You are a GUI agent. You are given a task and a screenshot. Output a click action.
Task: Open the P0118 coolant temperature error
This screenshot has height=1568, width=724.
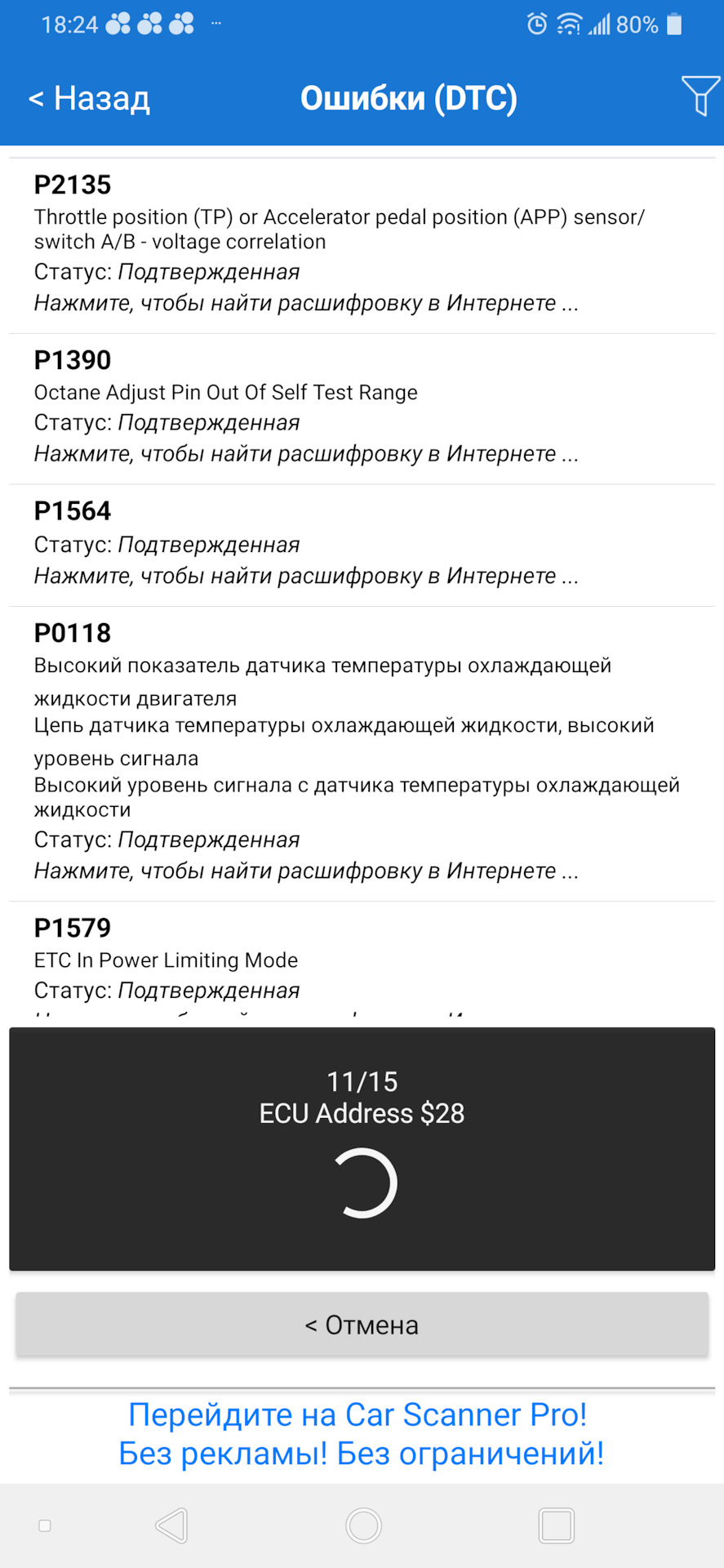point(362,754)
